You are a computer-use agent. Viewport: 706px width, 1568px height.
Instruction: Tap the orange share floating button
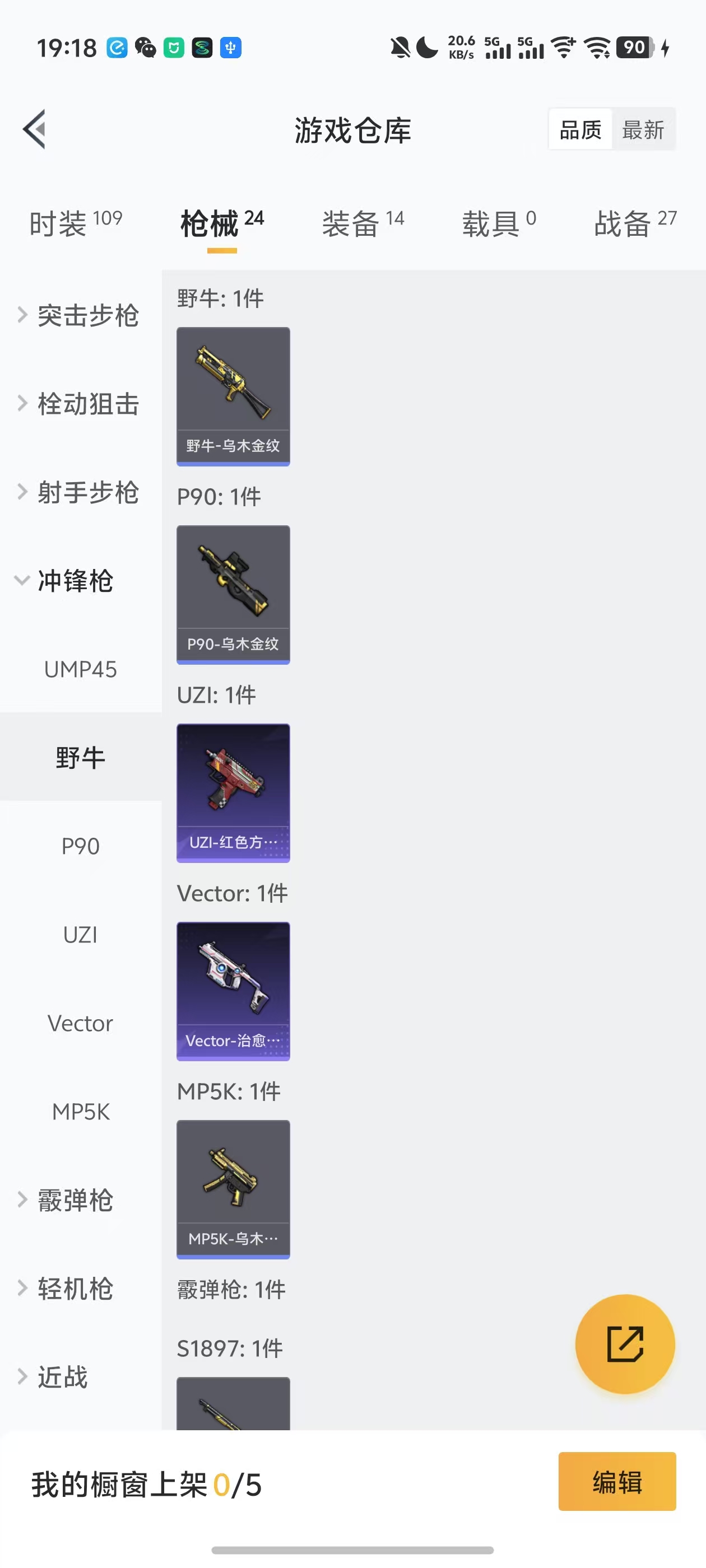tap(624, 1343)
